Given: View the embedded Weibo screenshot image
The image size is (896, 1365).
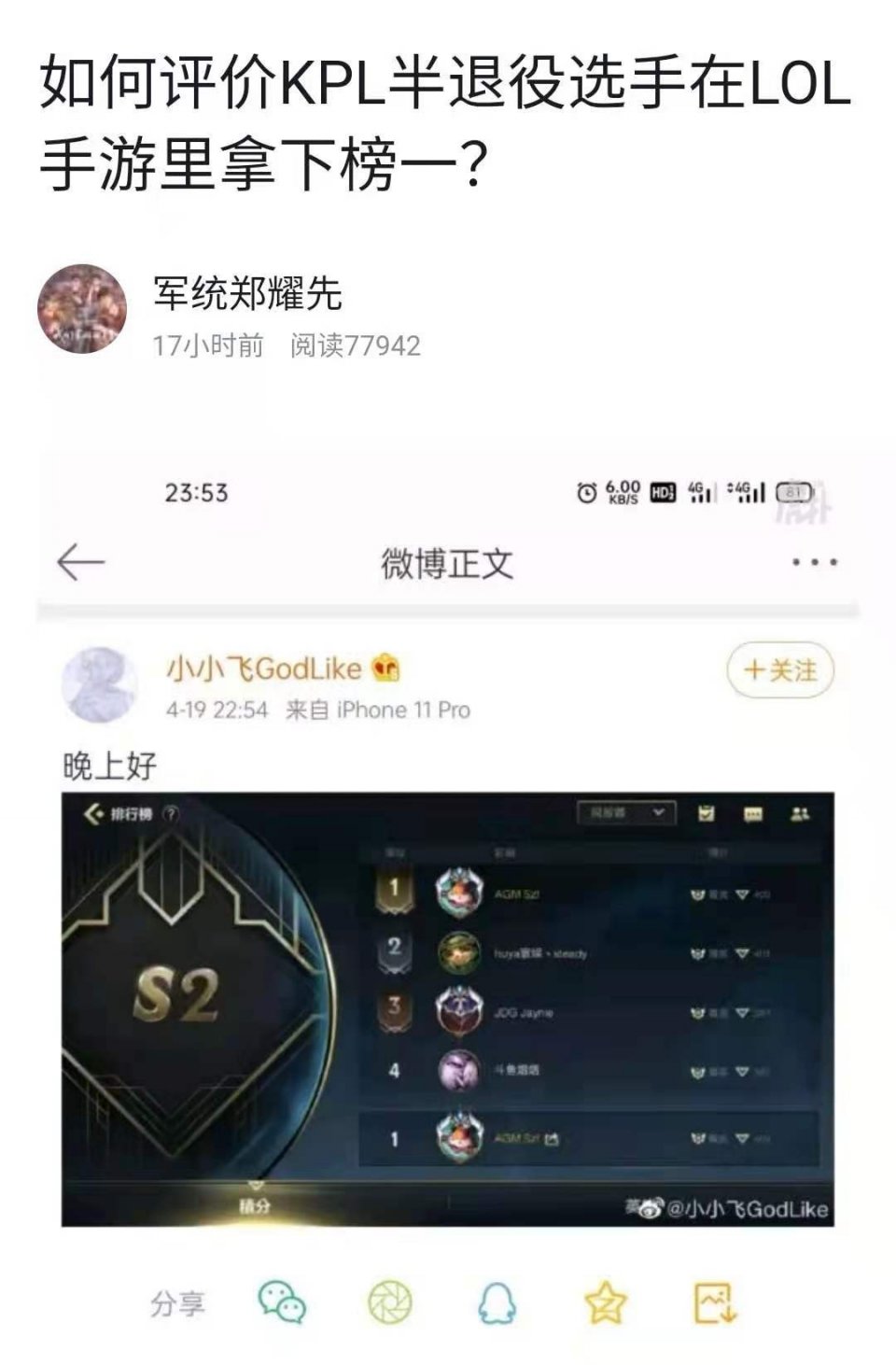Looking at the screenshot, I should pos(447,1008).
